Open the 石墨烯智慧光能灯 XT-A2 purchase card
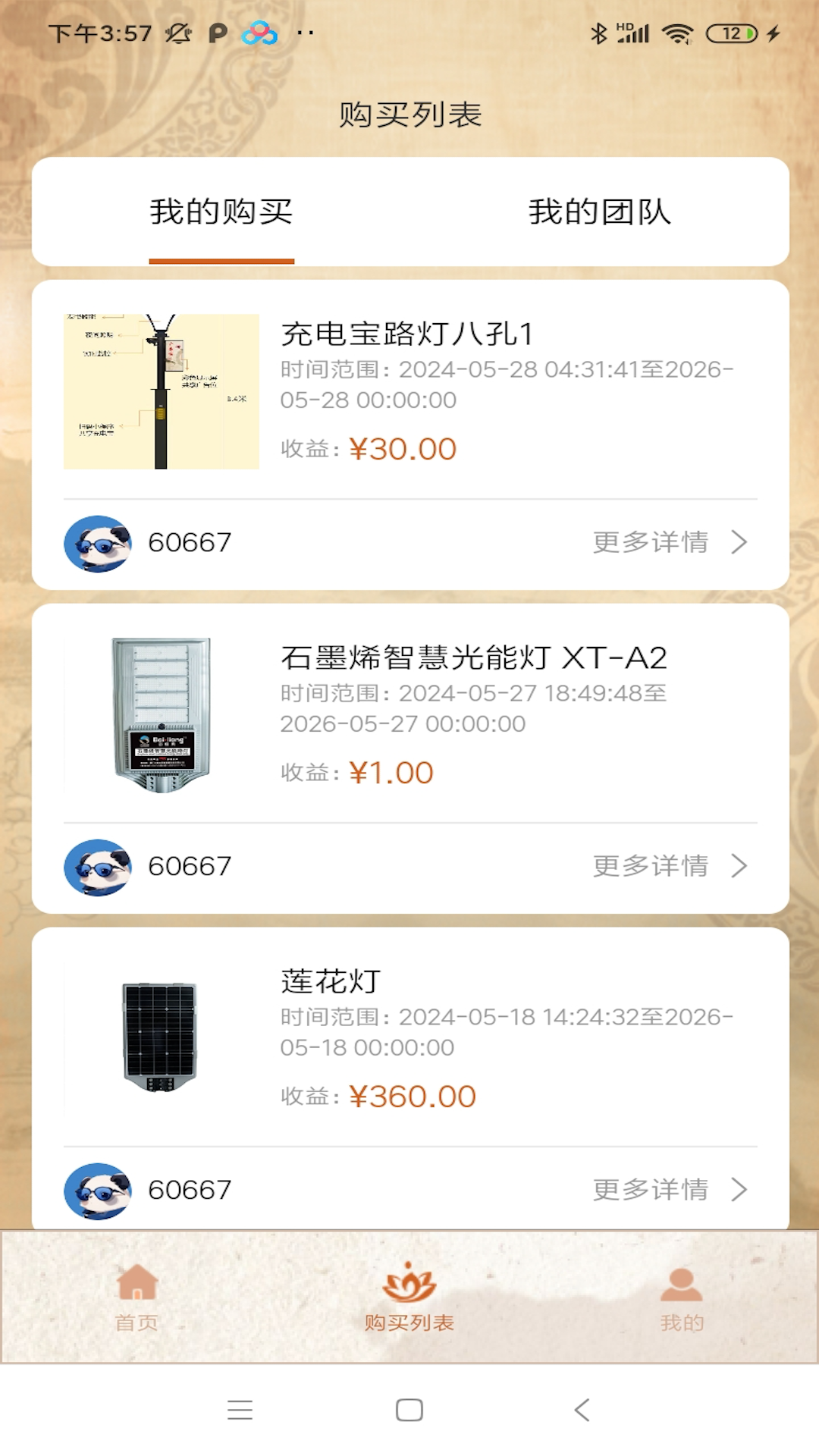Screen dimensions: 819x1456 [x=409, y=714]
